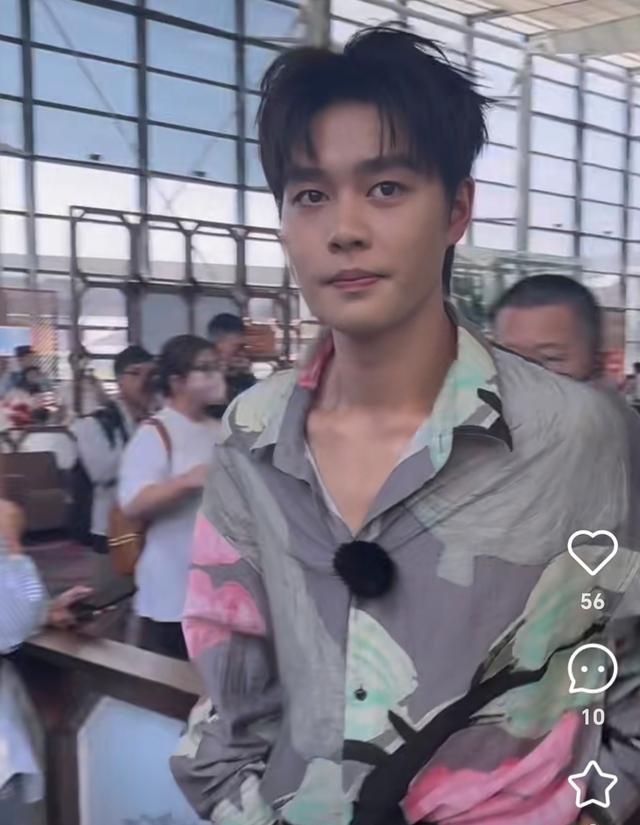Open the comments bubble icon

pyautogui.click(x=592, y=669)
